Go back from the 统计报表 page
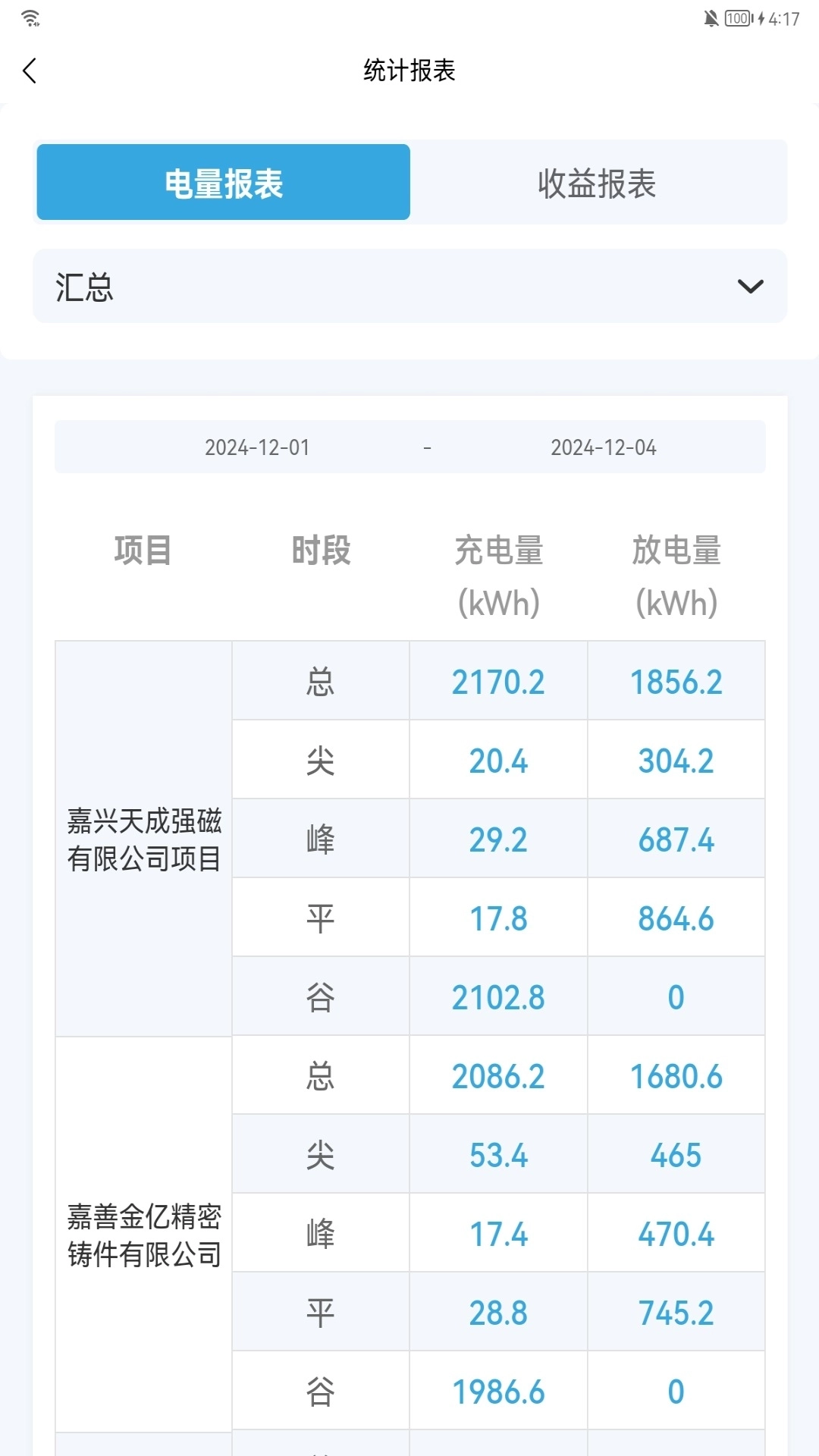The width and height of the screenshot is (819, 1456). click(x=30, y=71)
